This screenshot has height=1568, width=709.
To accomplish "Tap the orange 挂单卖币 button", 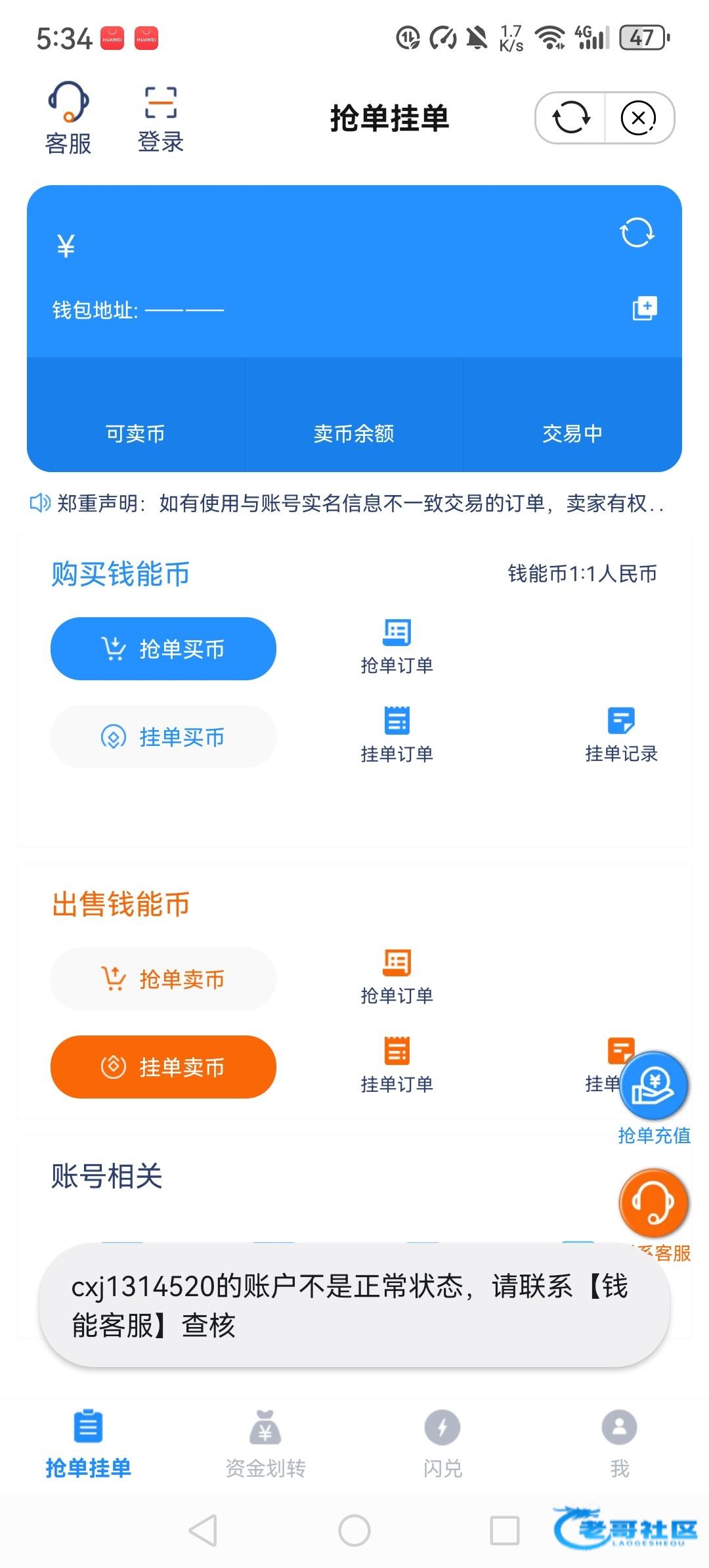I will (163, 1067).
